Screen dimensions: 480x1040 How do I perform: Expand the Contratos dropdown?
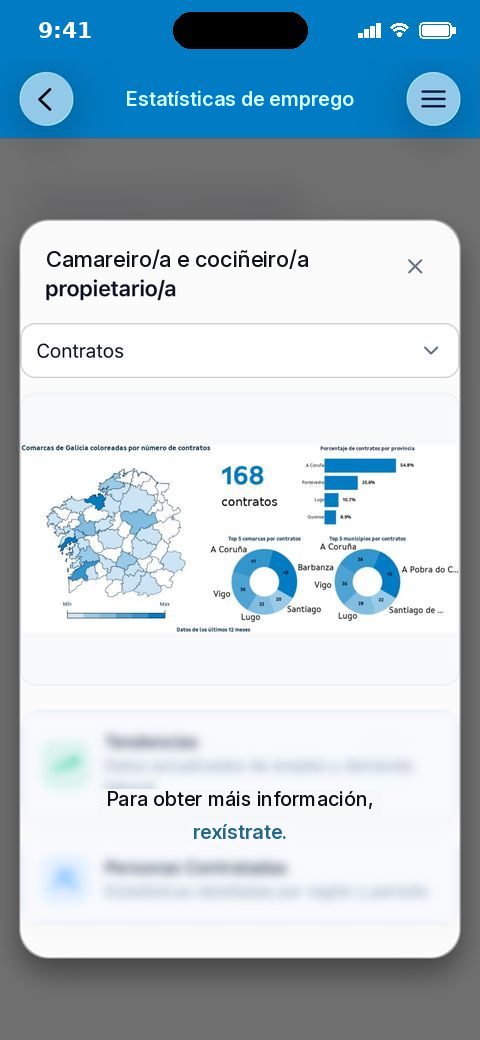[239, 351]
